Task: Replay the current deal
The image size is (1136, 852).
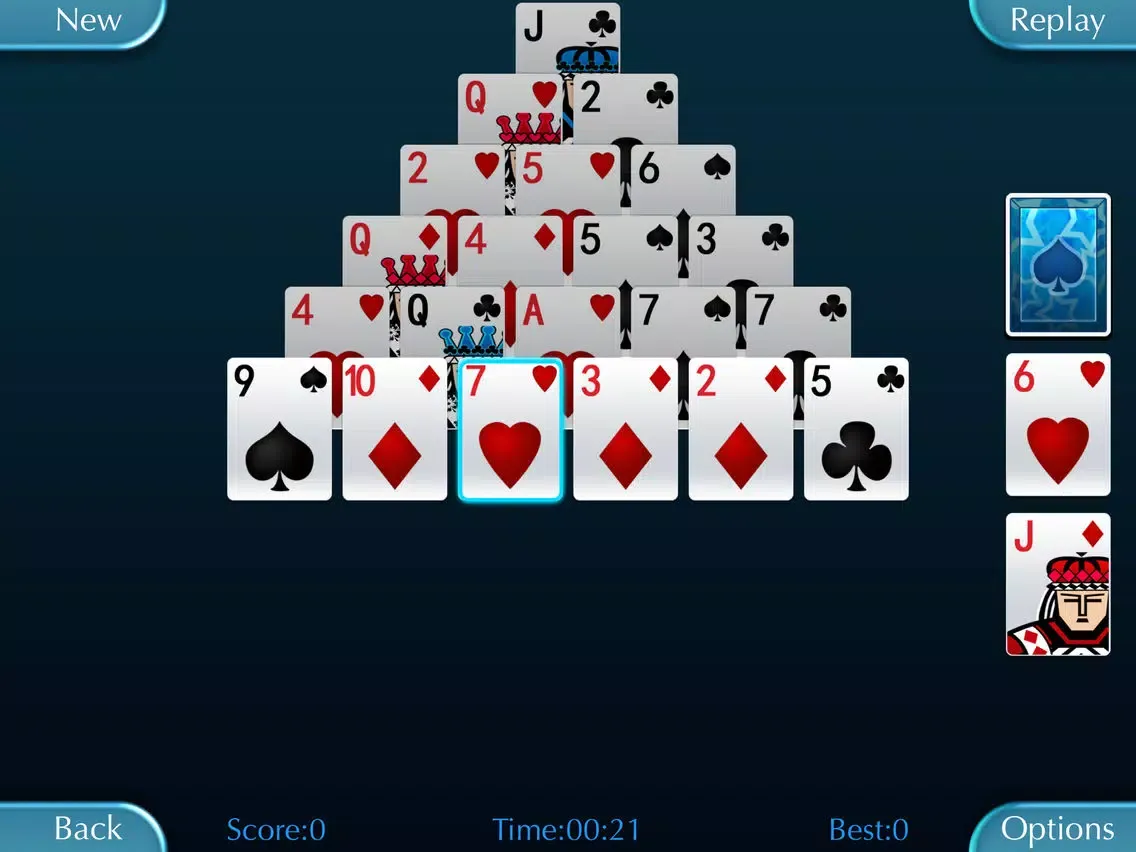Action: pos(1056,21)
